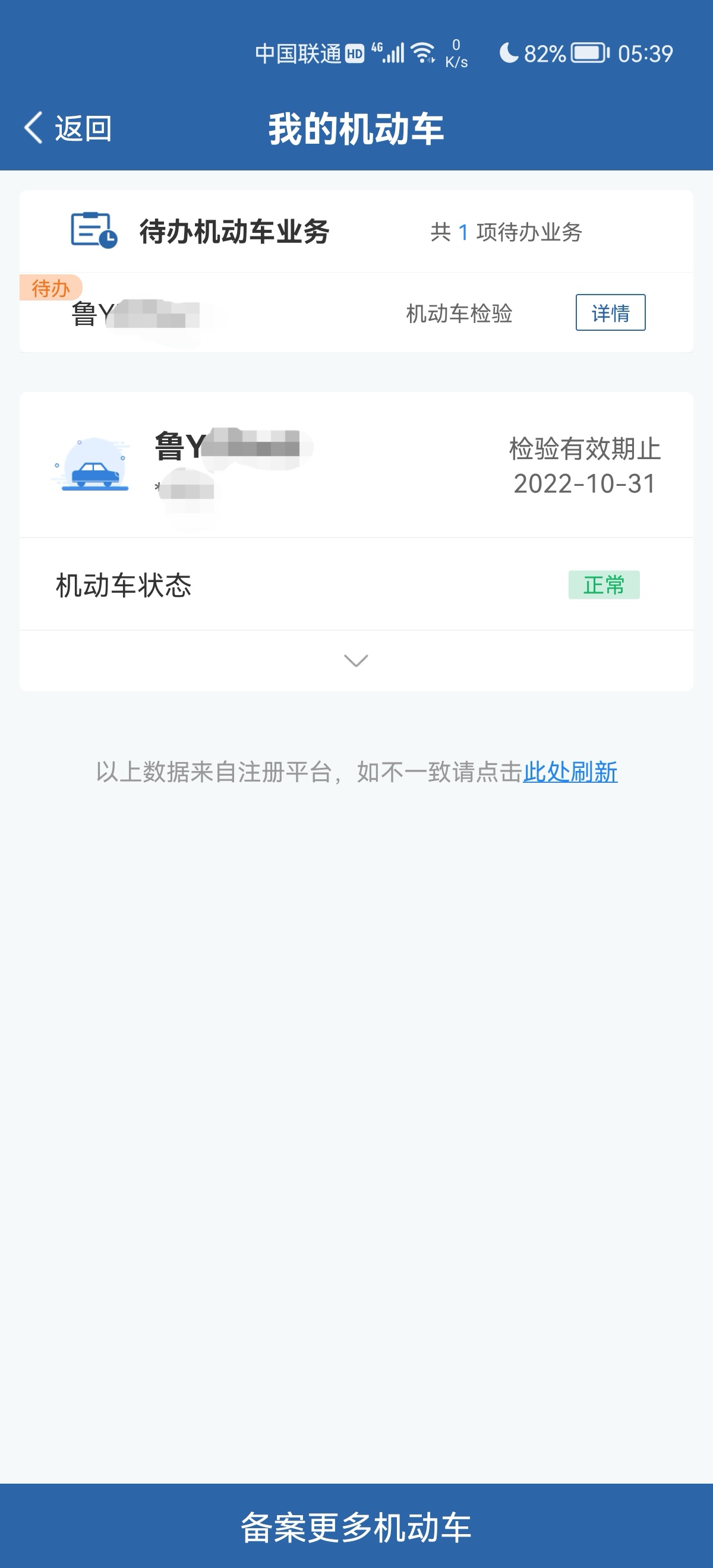The height and width of the screenshot is (1568, 713).
Task: Tap the 返回 back label
Action: 82,127
